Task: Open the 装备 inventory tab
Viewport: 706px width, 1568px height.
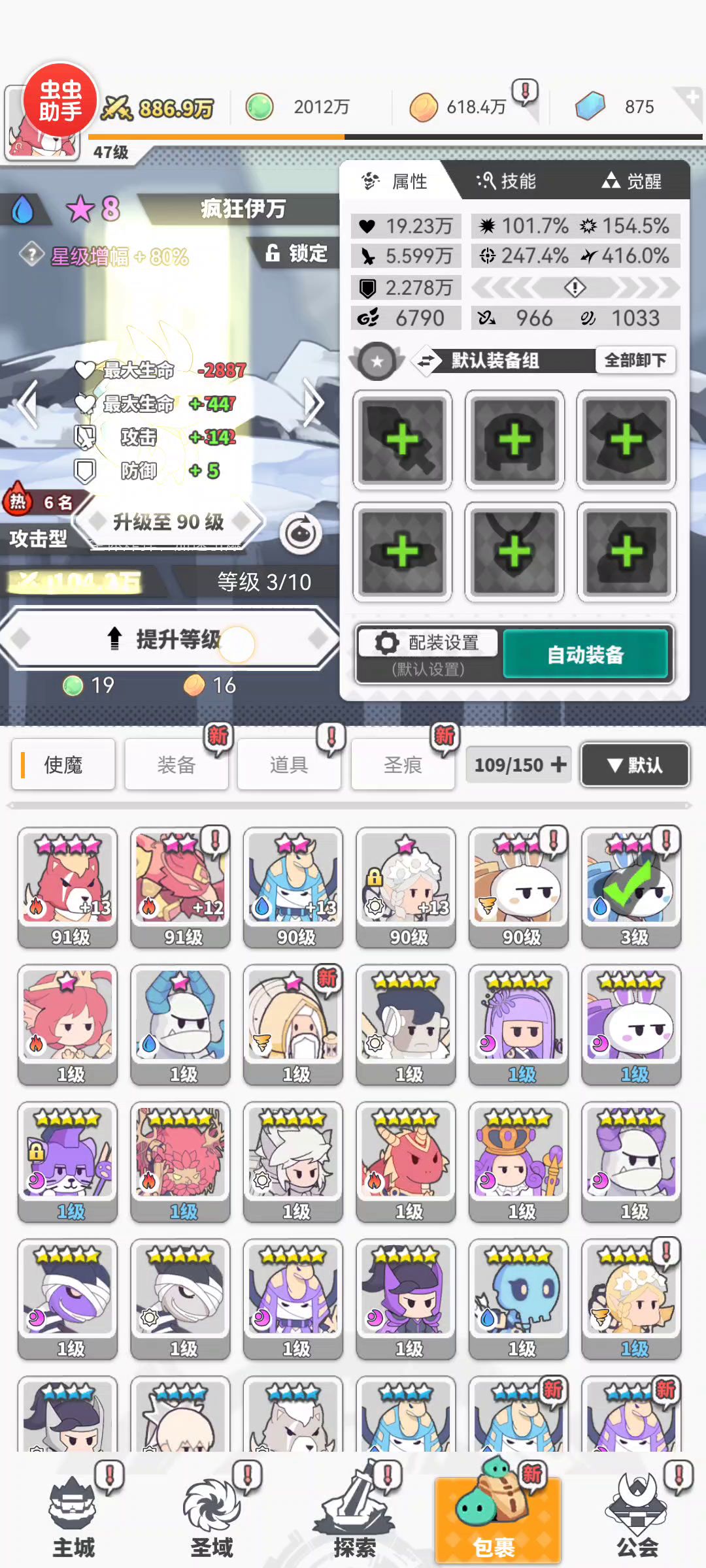Action: click(x=176, y=765)
